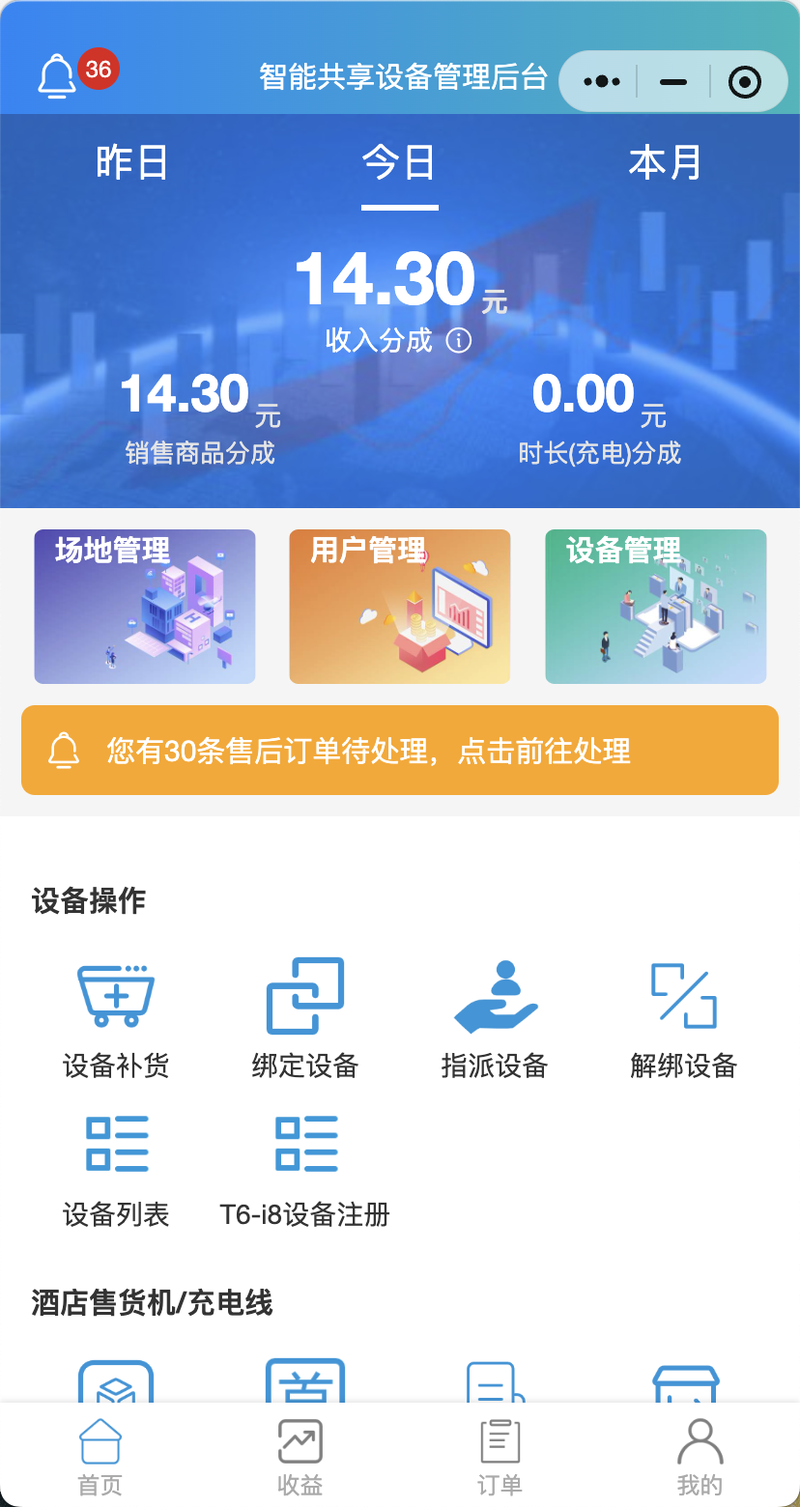Viewport: 800px width, 1507px height.
Task: Select the 今日 income tab
Action: pyautogui.click(x=399, y=163)
